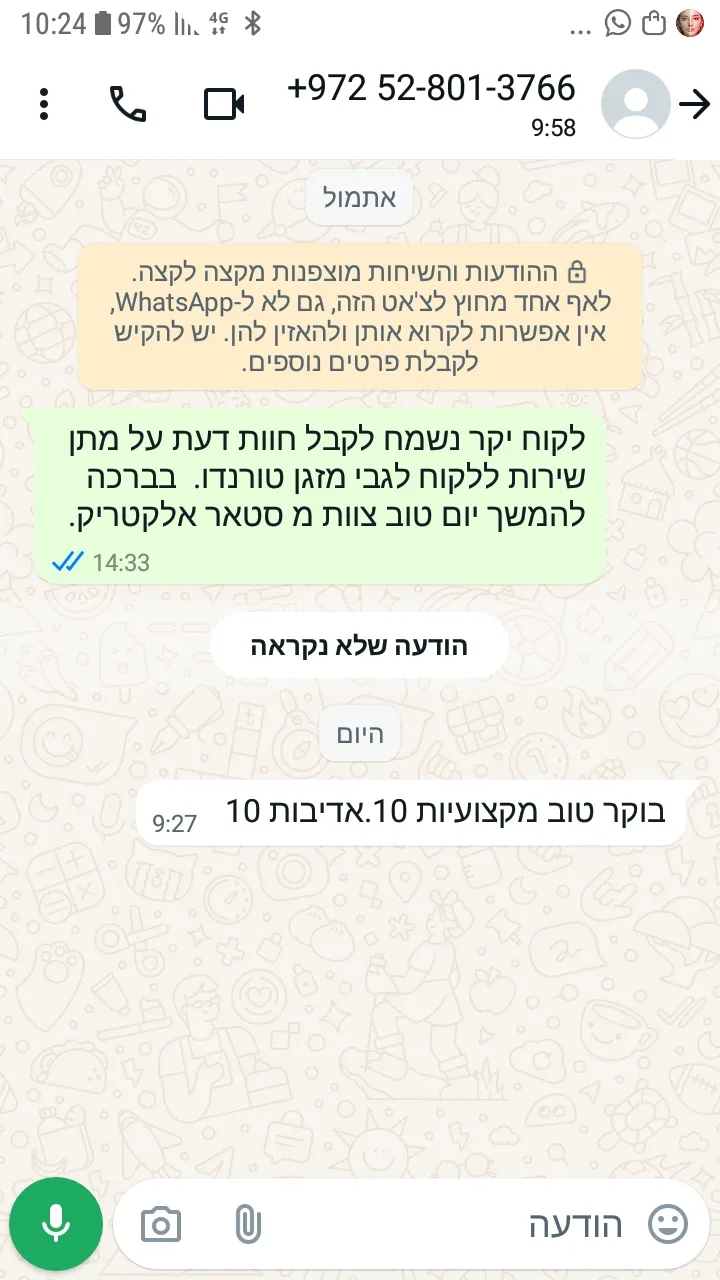The image size is (720, 1280).
Task: Start a voice call with this contact
Action: 127,104
